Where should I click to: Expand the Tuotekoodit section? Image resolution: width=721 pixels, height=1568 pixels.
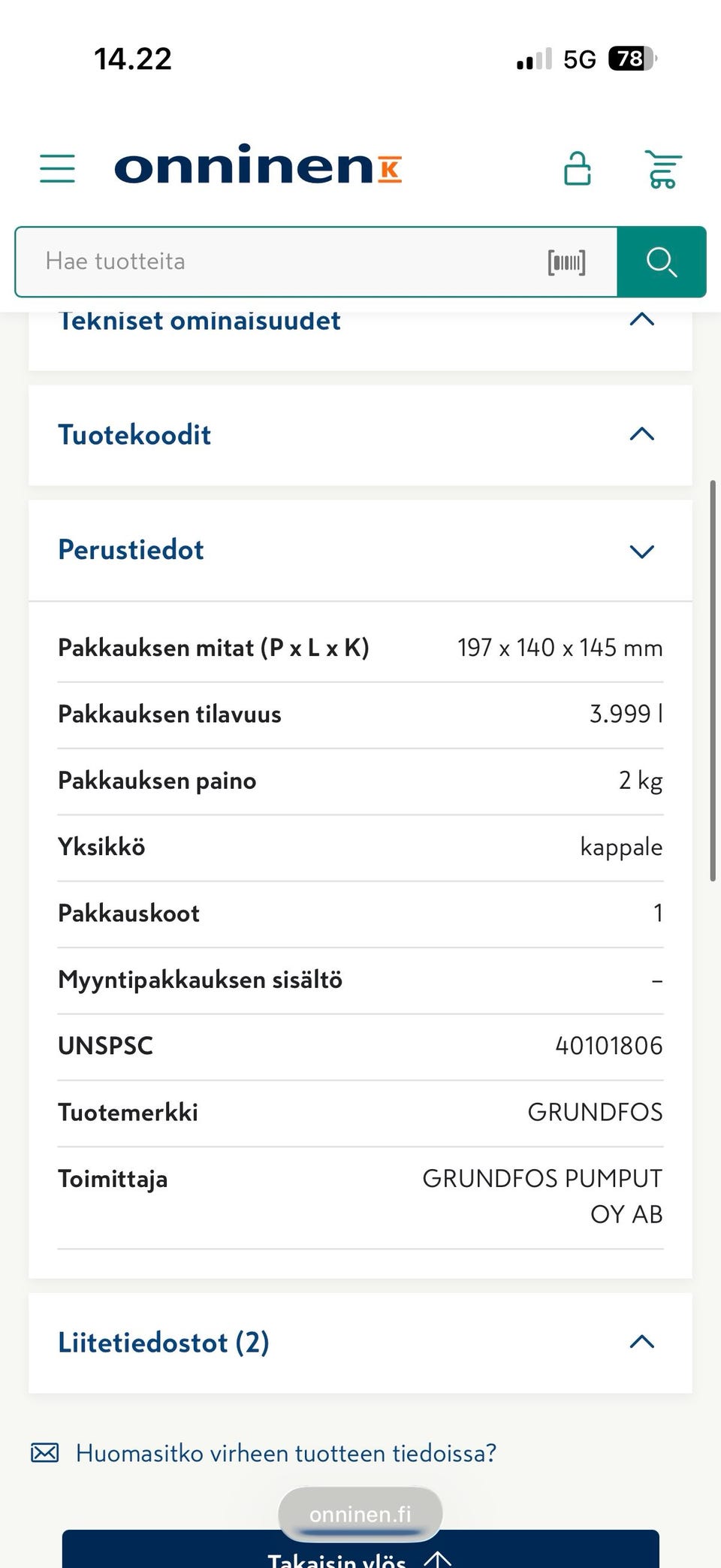tap(360, 435)
